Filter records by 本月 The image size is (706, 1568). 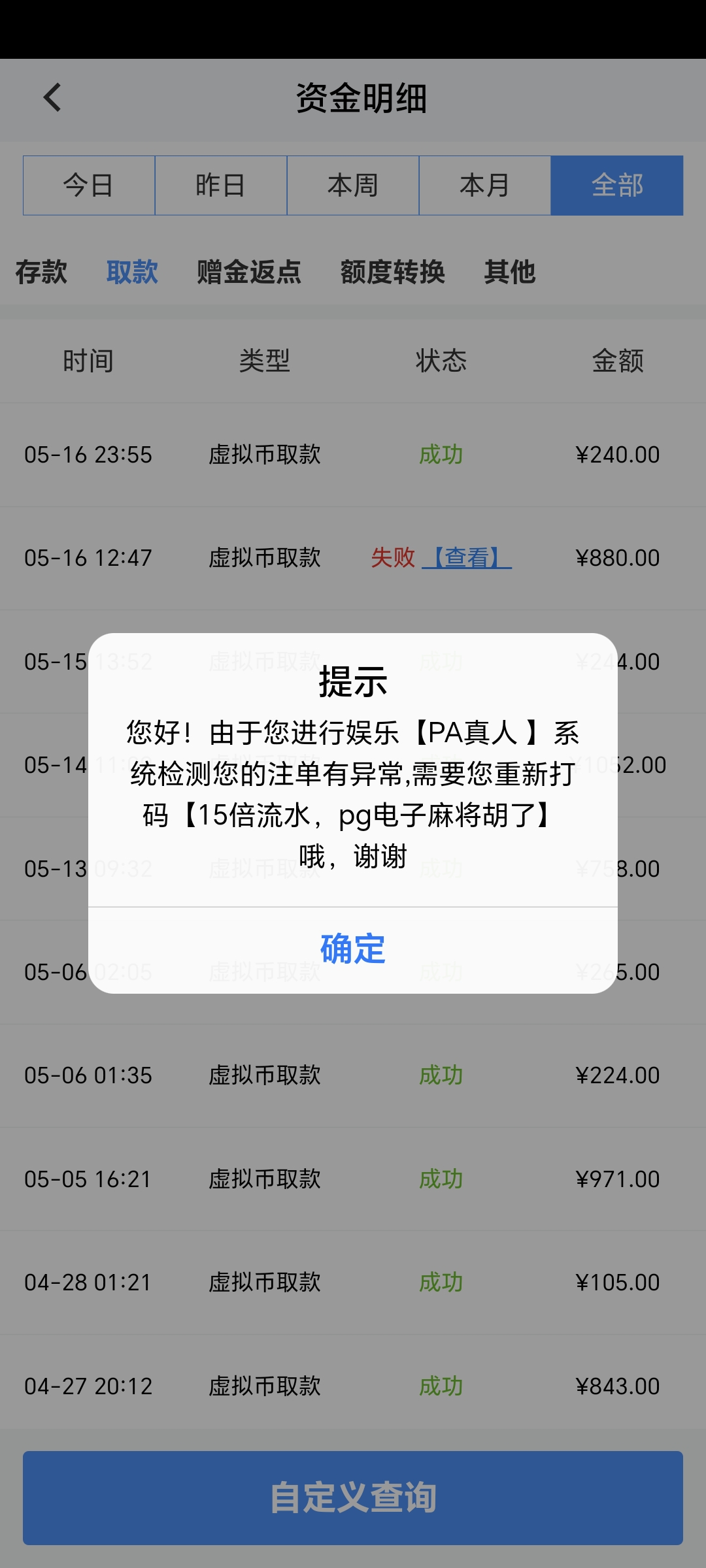click(x=485, y=186)
